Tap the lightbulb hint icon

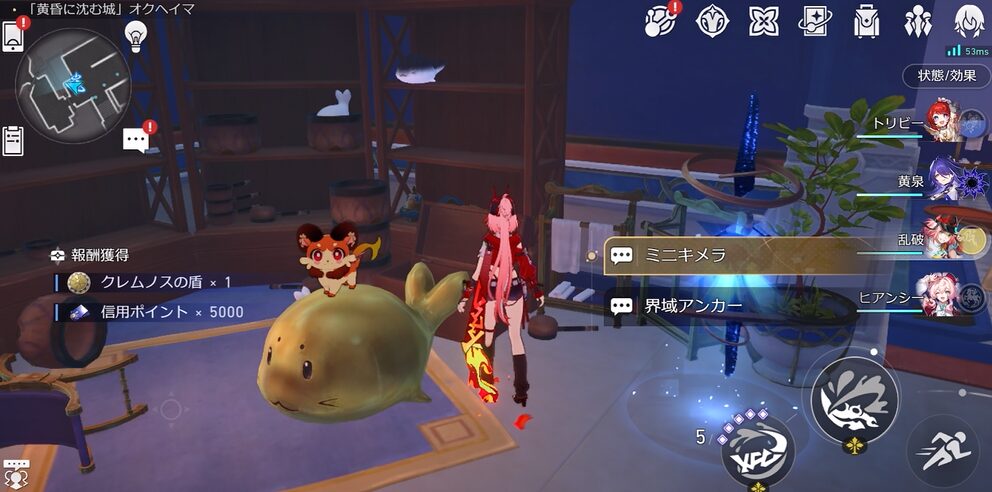coord(136,36)
